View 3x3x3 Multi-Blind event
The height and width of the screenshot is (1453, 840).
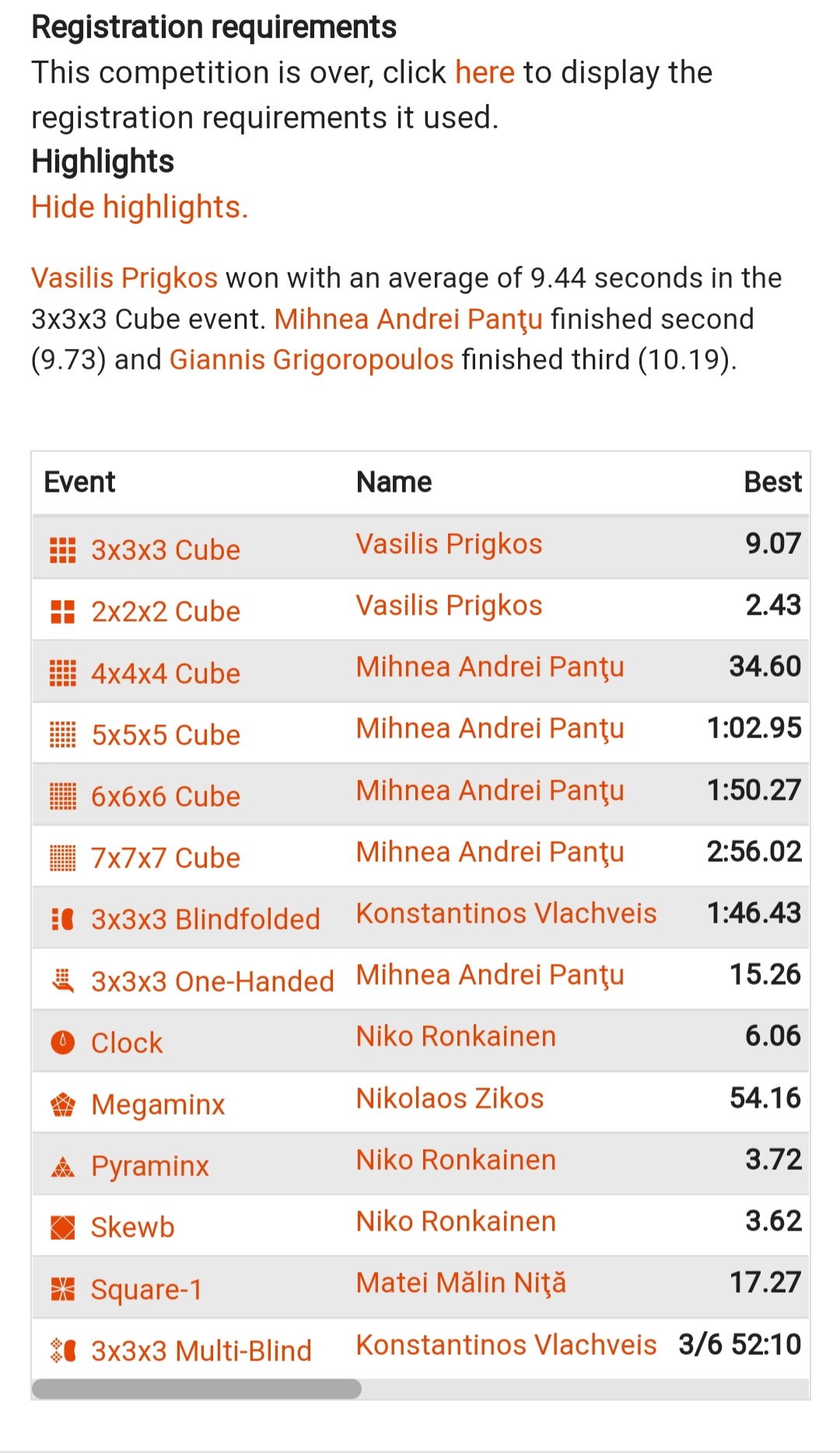tap(201, 1351)
